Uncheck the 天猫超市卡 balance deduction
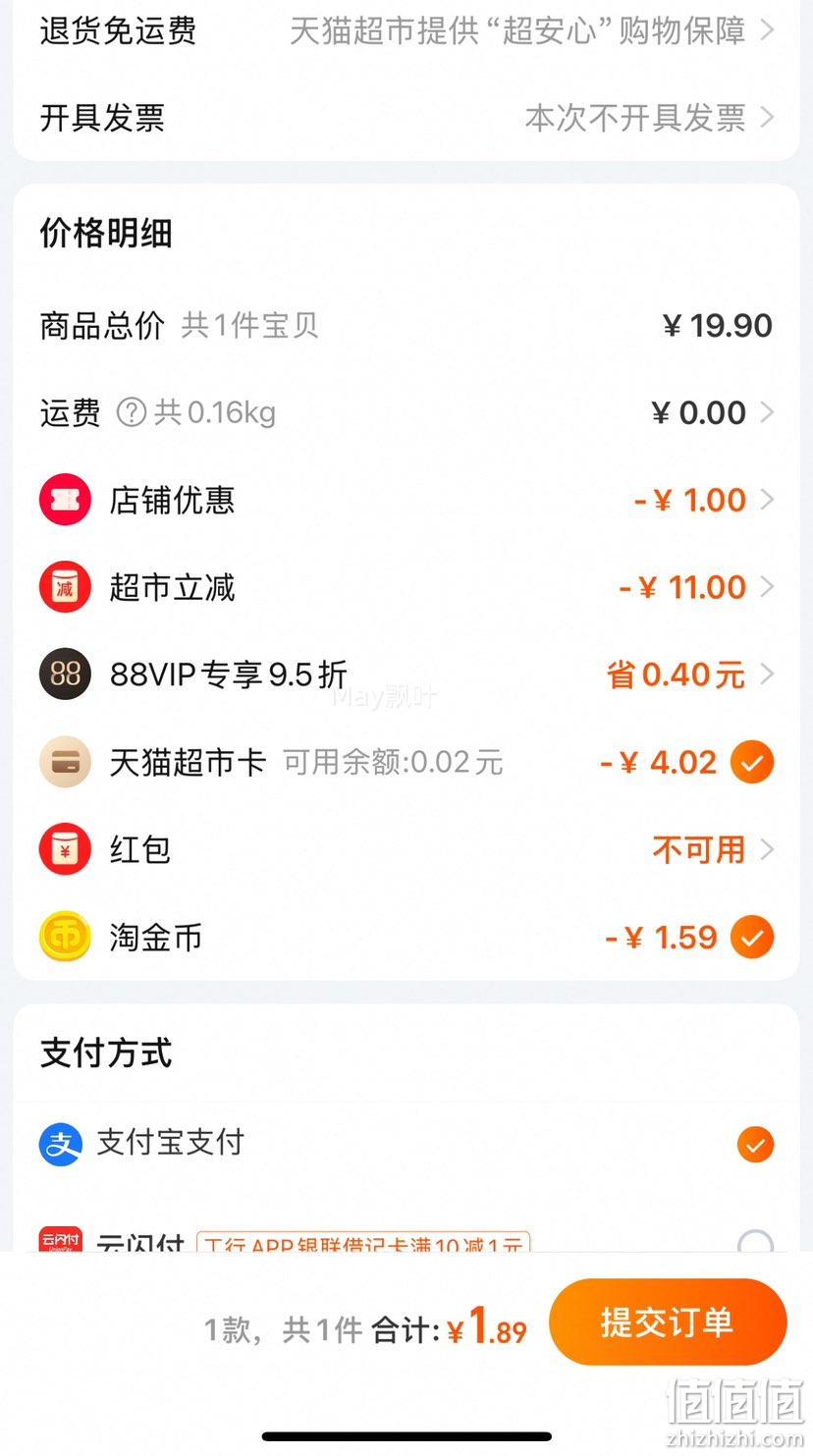 pos(752,762)
